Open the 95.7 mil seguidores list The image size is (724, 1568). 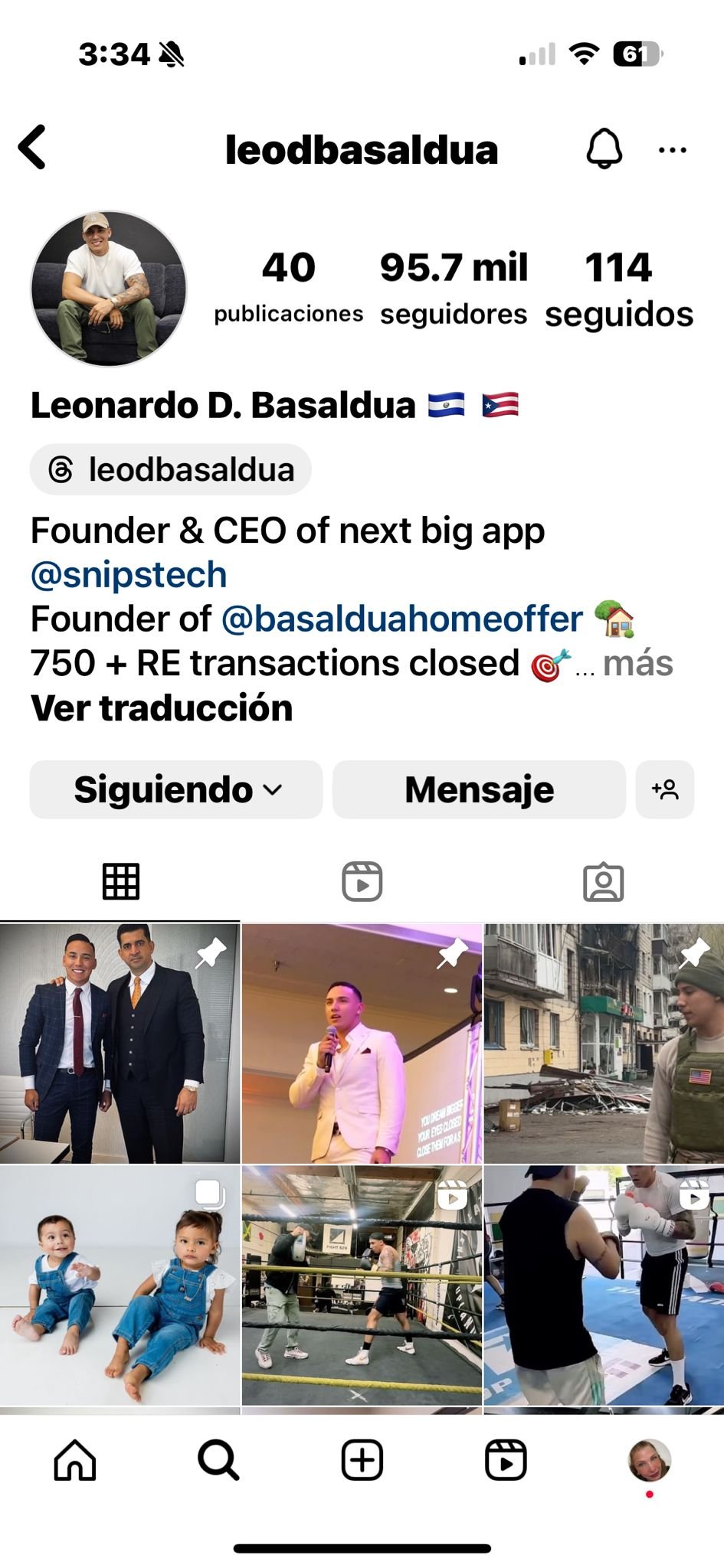[x=454, y=289]
